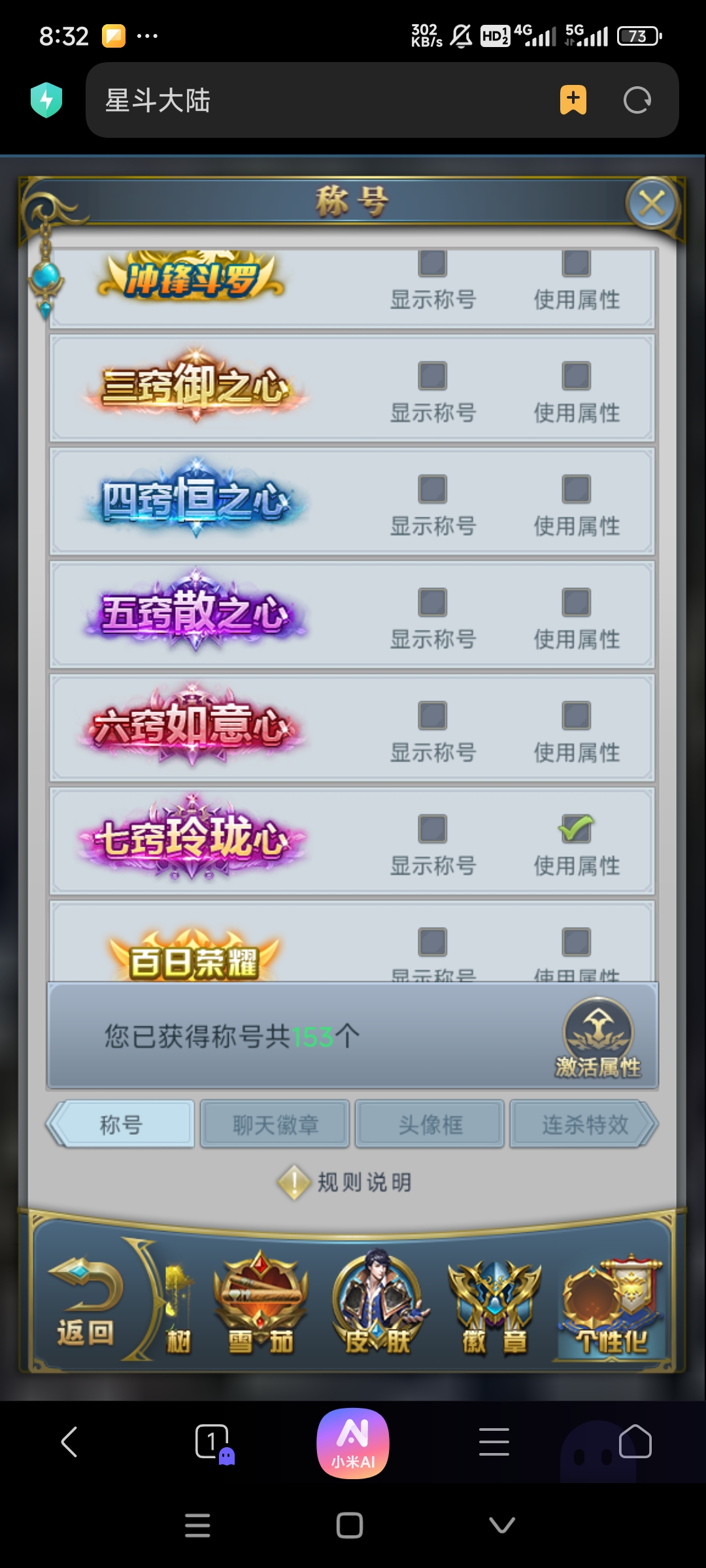Switch to the 连杀特效 tab
This screenshot has height=1568, width=706.
click(x=584, y=1124)
